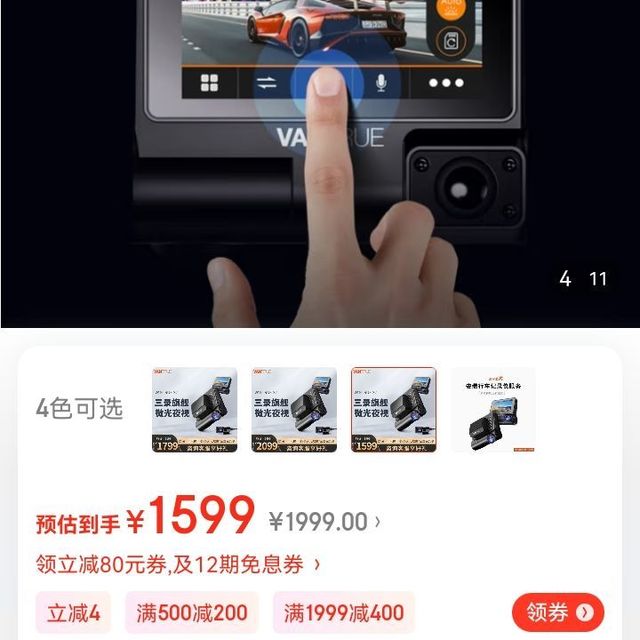Tap the red 领券 button
The image size is (640, 640).
point(558,612)
